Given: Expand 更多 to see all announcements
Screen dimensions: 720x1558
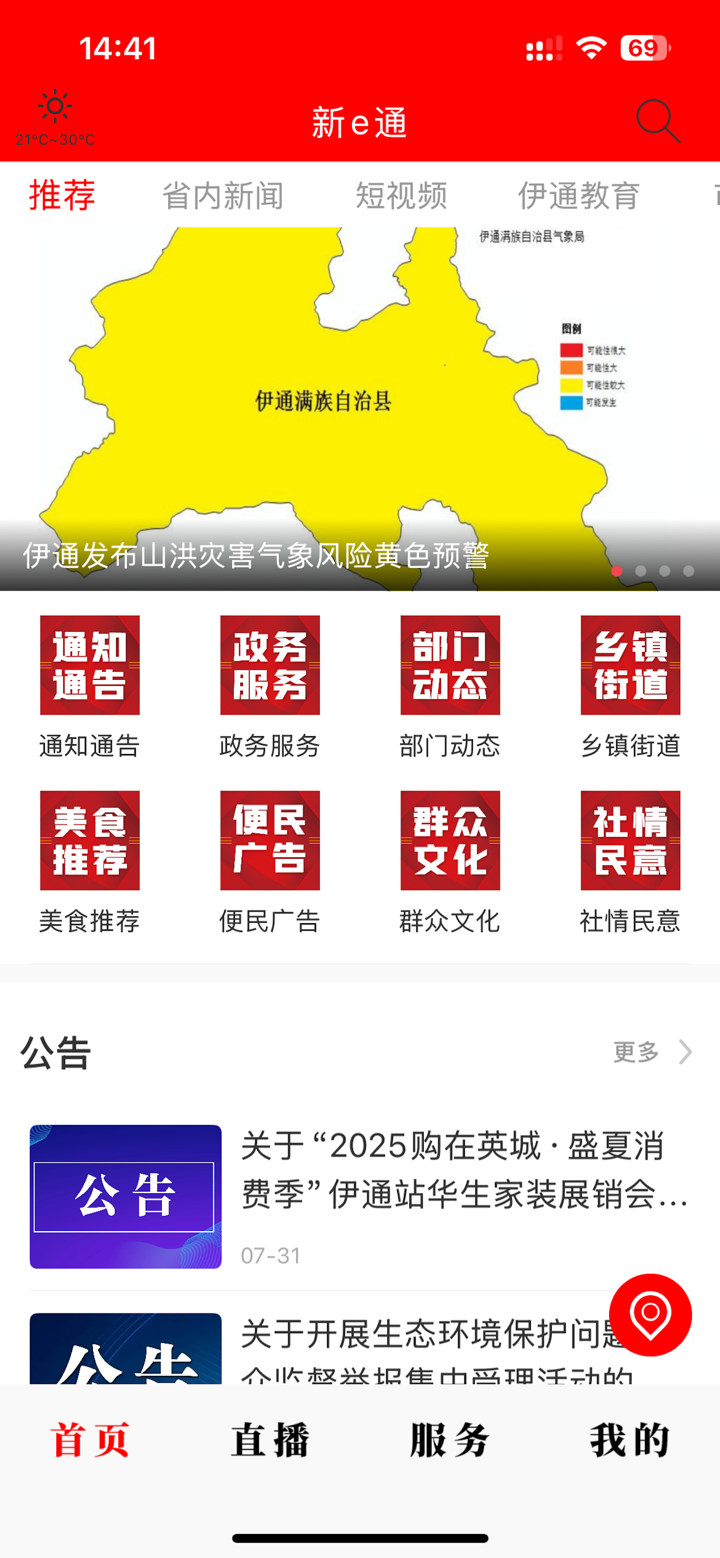Looking at the screenshot, I should 651,1052.
